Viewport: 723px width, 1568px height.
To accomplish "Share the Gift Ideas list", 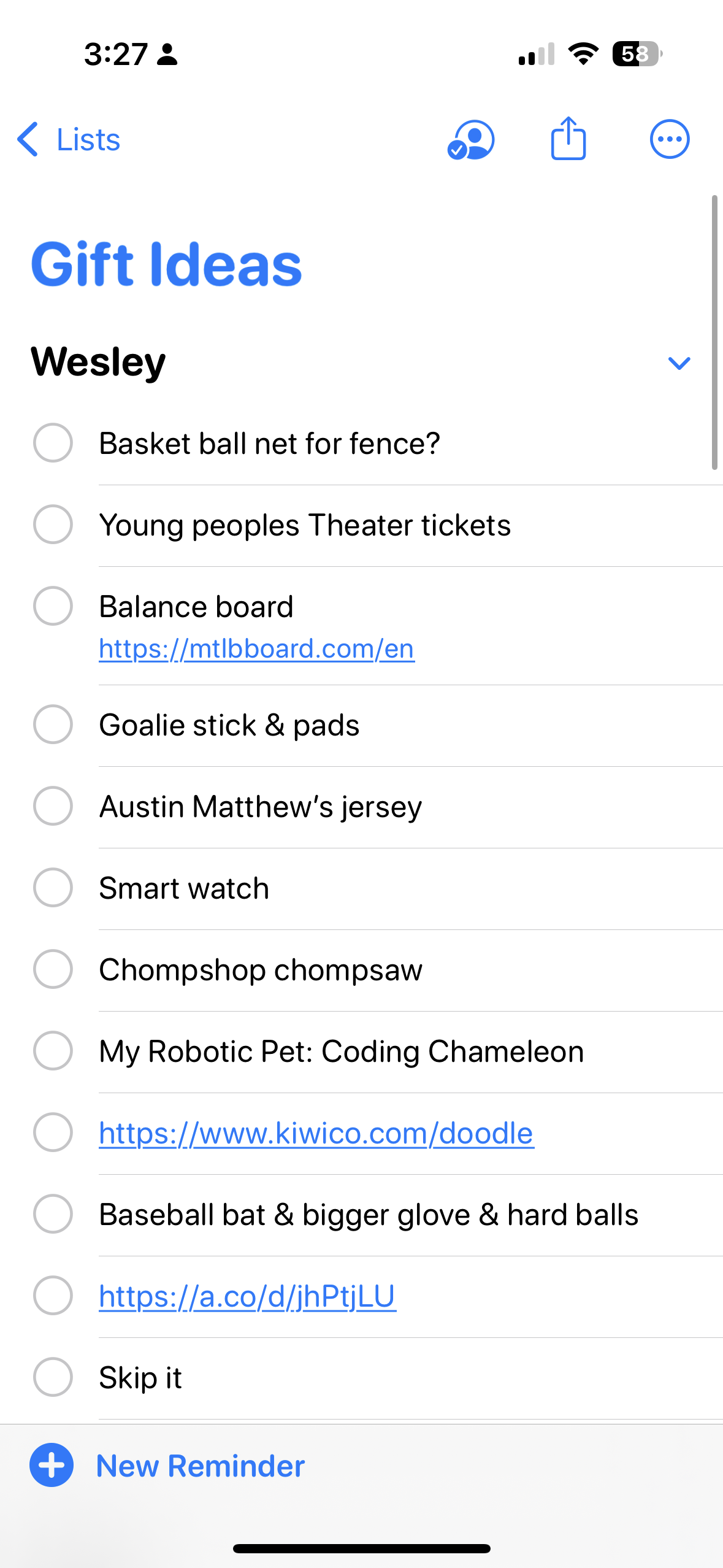I will [568, 139].
